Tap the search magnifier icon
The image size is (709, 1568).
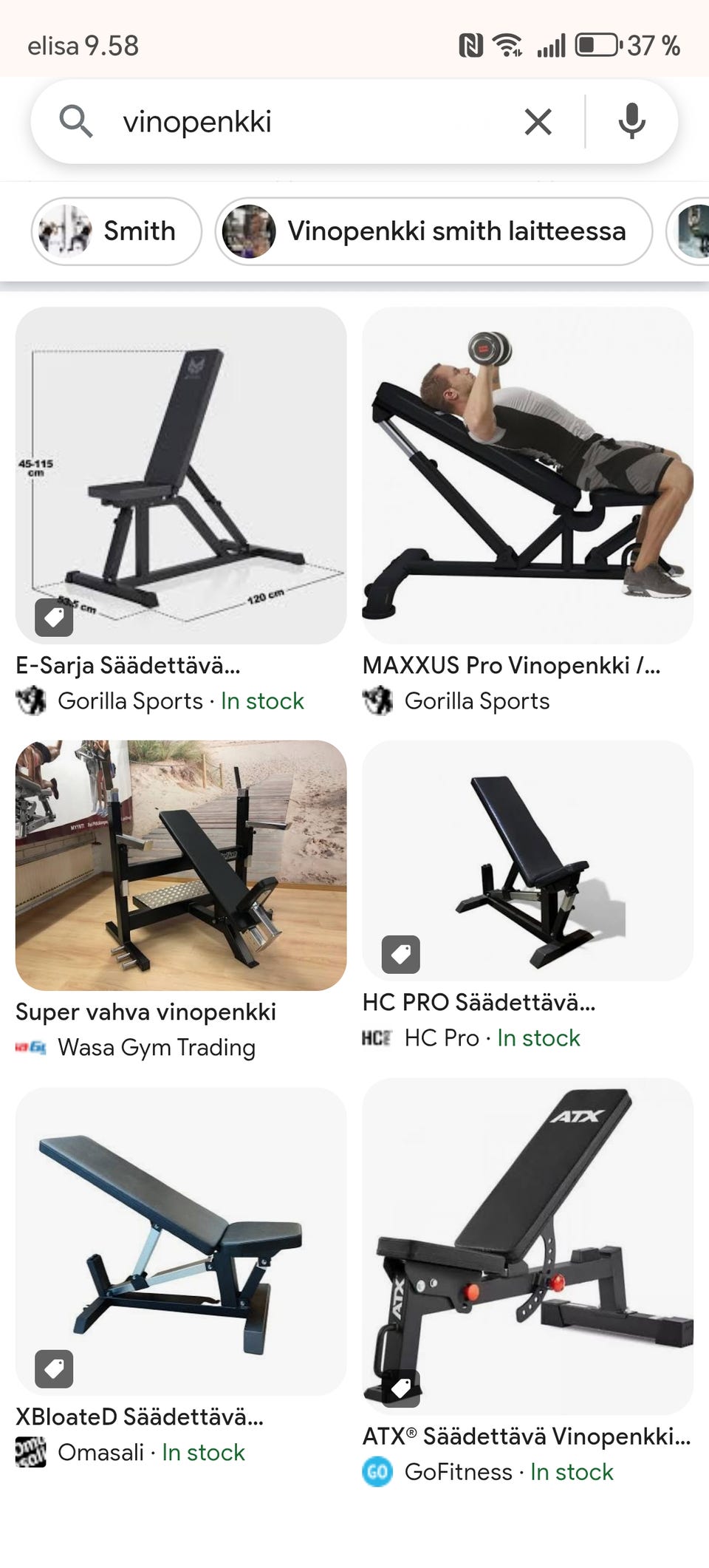tap(77, 121)
